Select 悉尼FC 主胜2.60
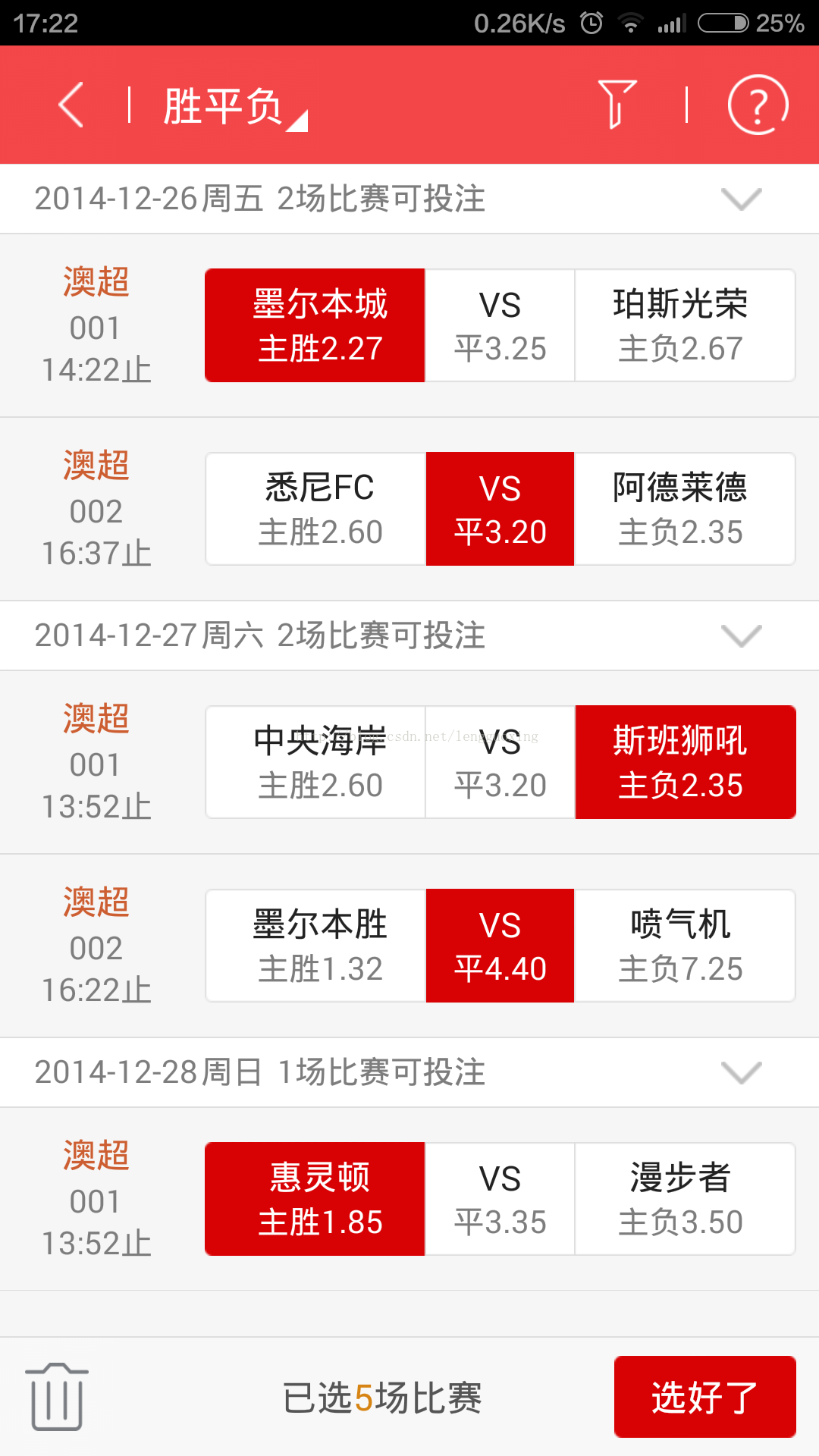 315,509
